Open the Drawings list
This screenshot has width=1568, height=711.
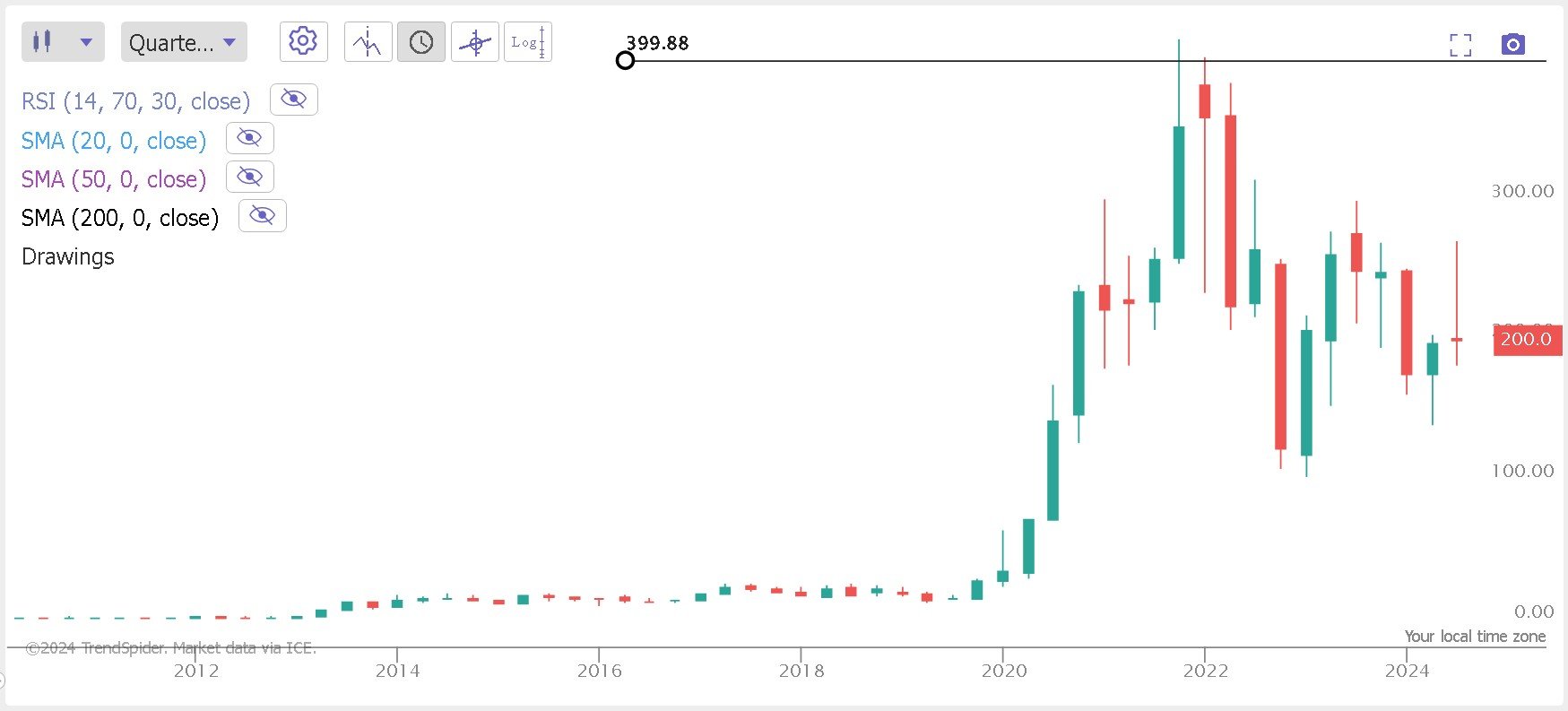68,257
